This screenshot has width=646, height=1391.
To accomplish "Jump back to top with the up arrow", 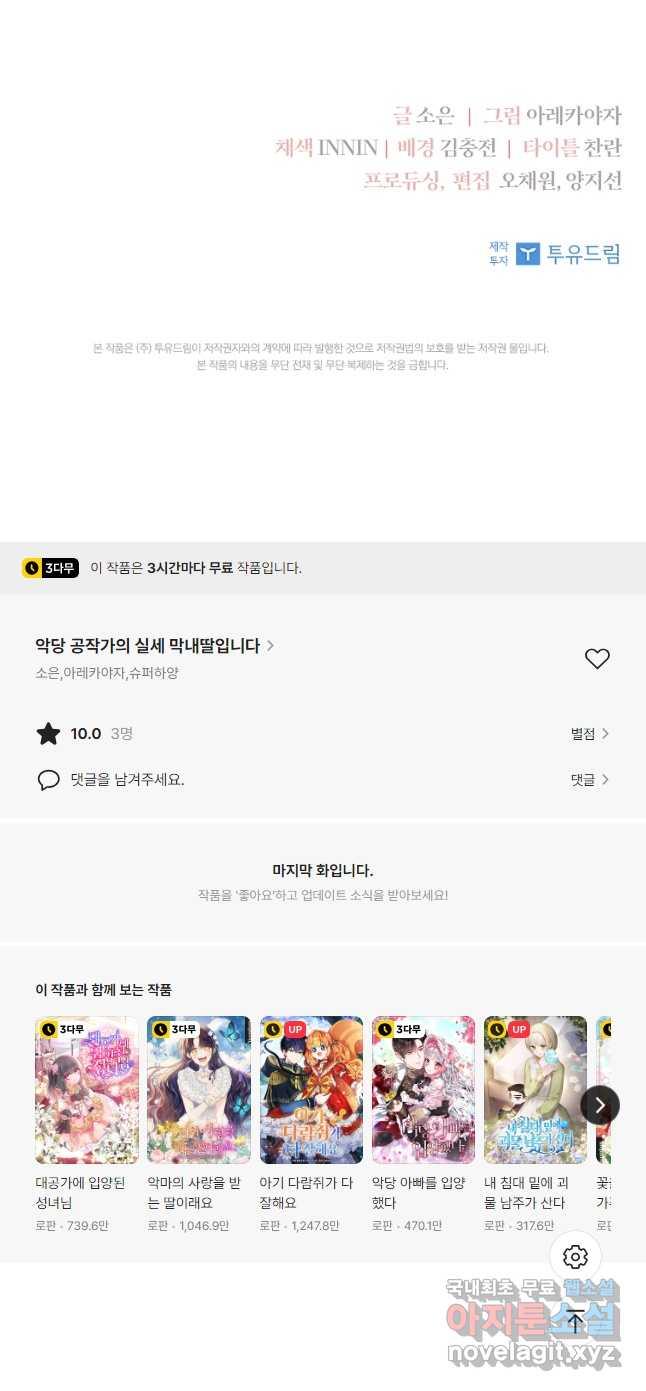I will [575, 1322].
